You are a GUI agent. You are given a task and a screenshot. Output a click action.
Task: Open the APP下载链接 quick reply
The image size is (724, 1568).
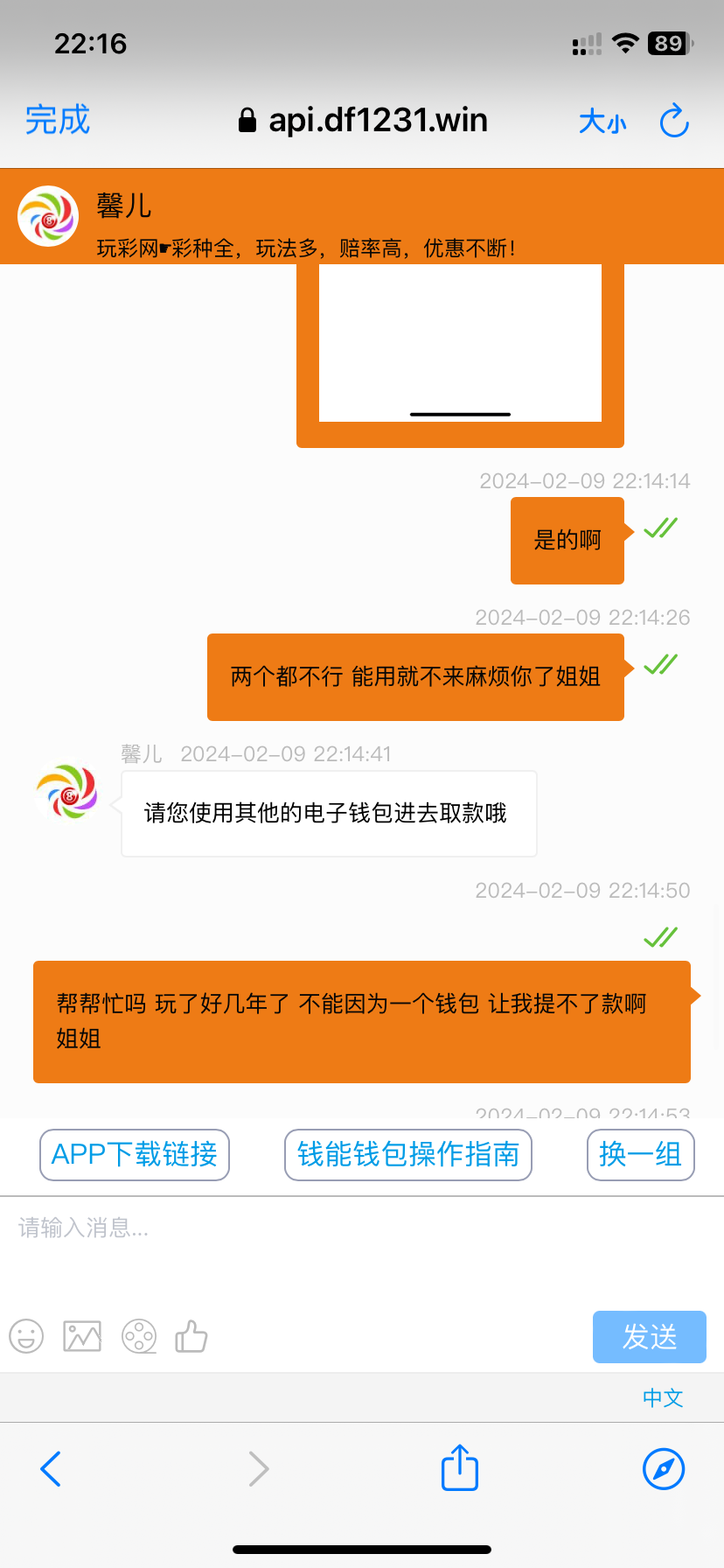coord(135,1155)
